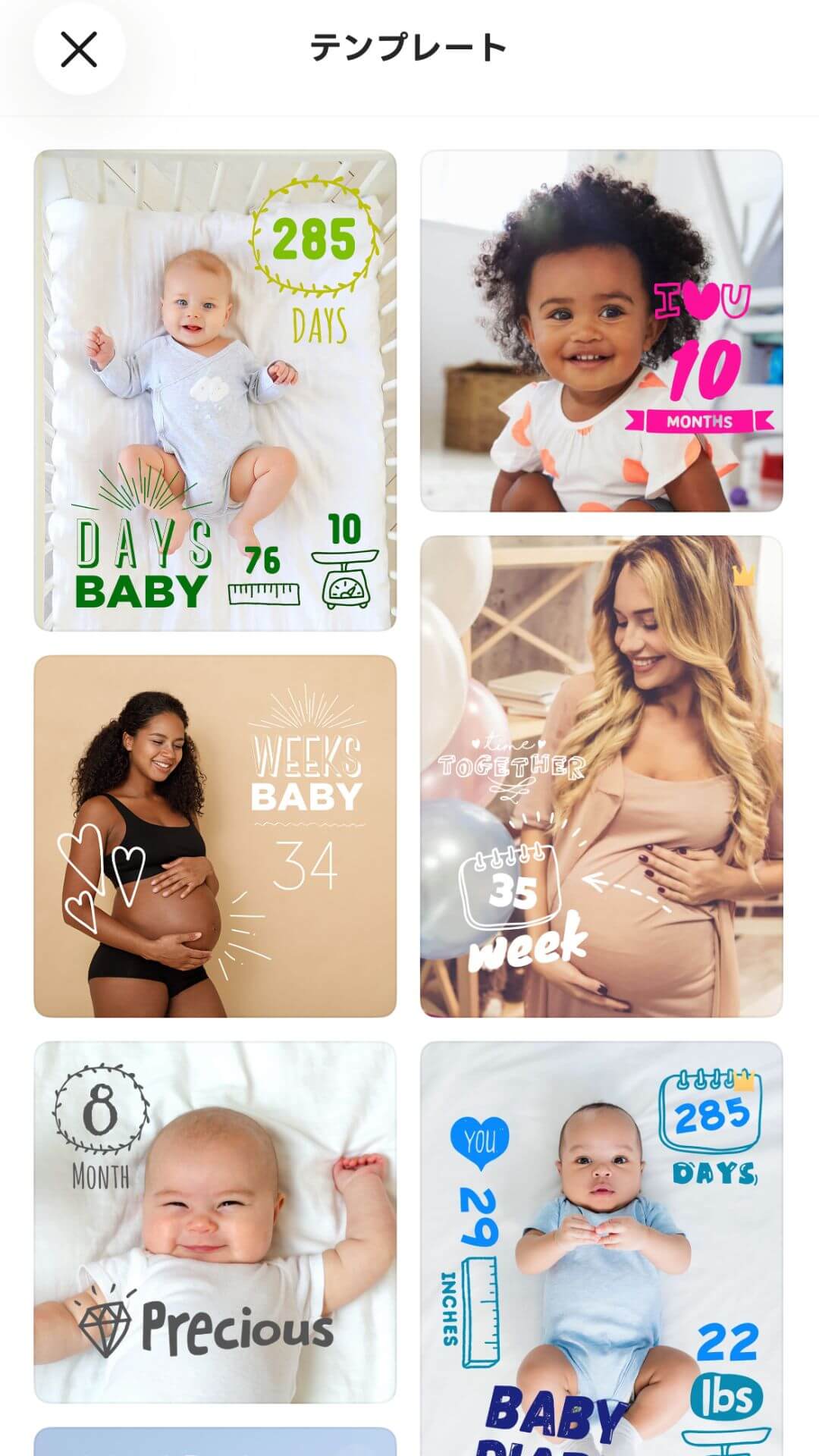
Task: Select the 8 Month Precious template
Action: pos(215,1221)
